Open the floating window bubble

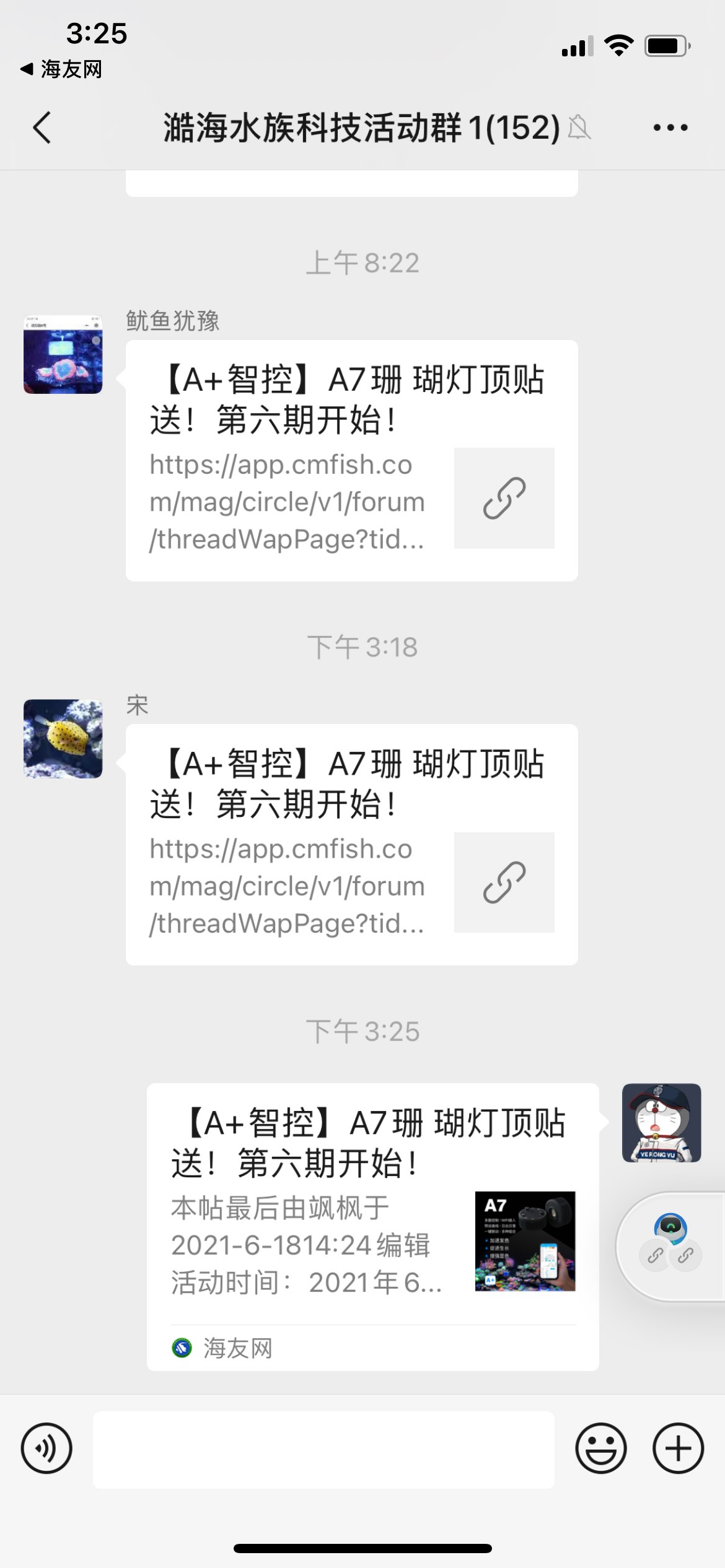pos(670,1246)
